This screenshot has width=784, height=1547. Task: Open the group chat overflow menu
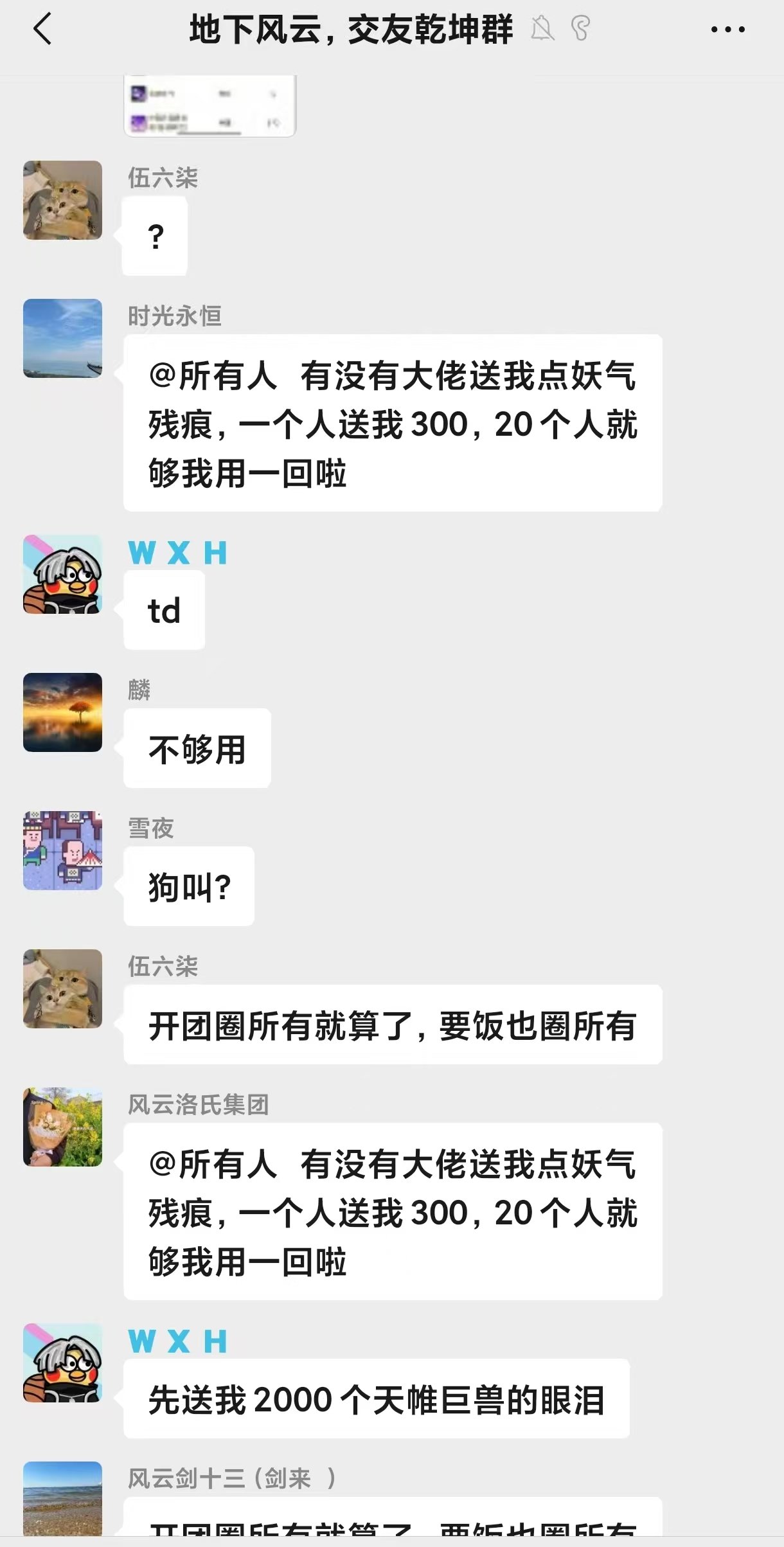[x=727, y=30]
